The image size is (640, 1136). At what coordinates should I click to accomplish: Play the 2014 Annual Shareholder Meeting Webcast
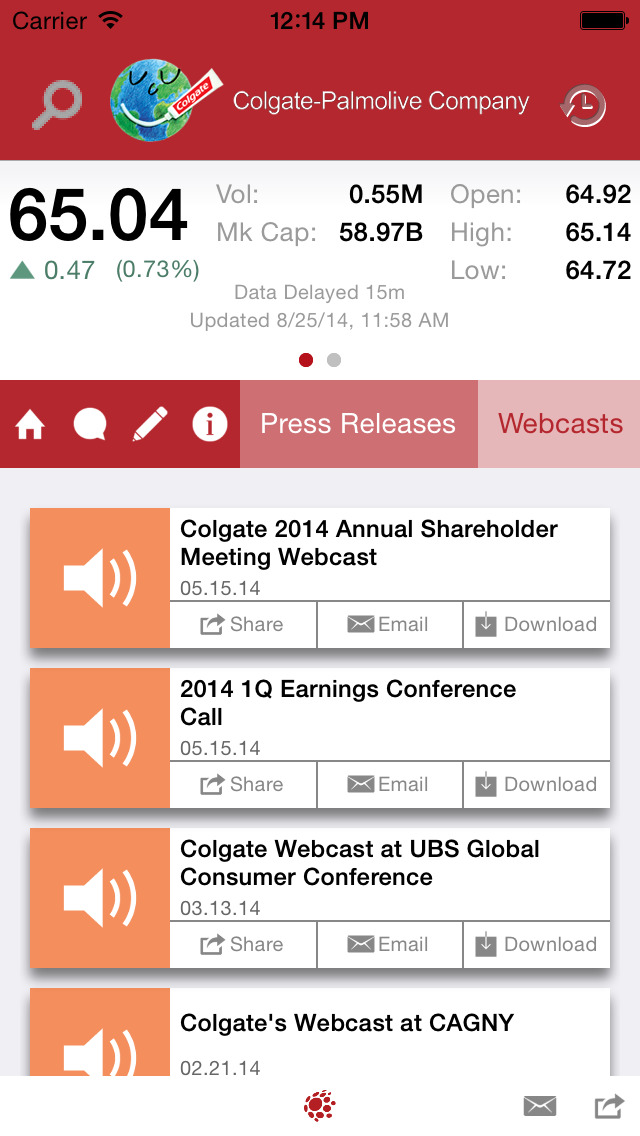pos(100,578)
